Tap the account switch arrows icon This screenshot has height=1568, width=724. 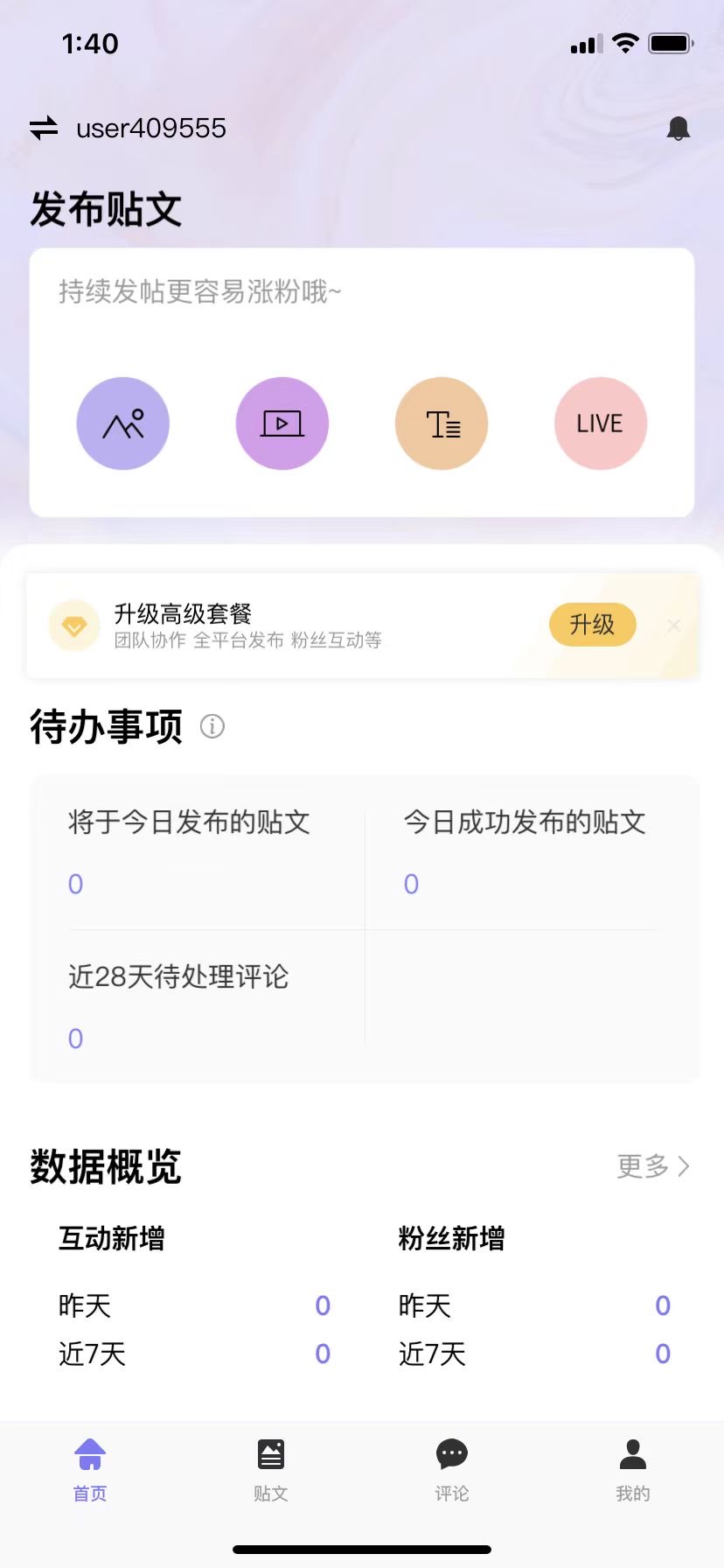44,129
